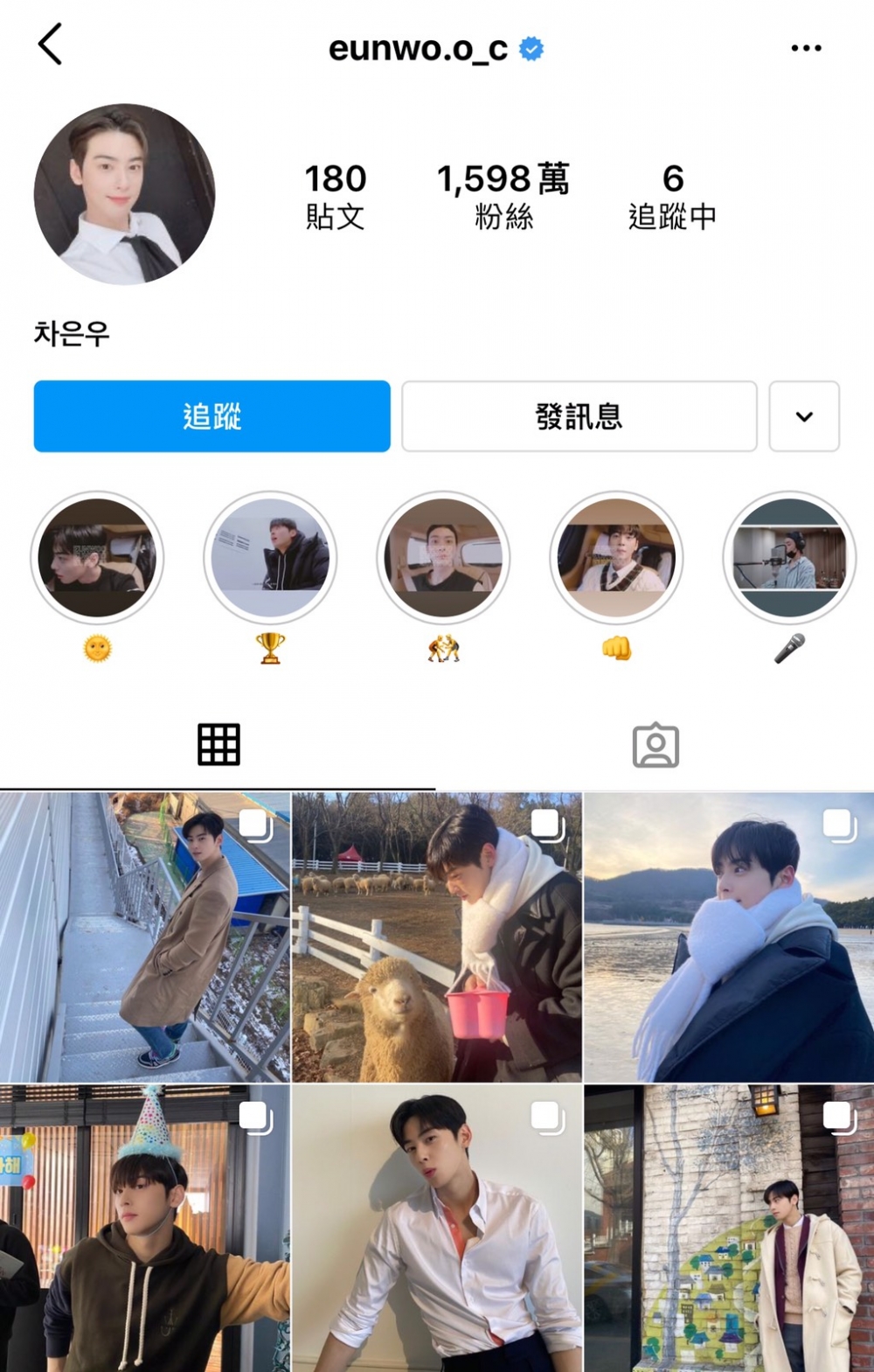Open the microphone story highlight
The width and height of the screenshot is (874, 1372).
[x=789, y=558]
